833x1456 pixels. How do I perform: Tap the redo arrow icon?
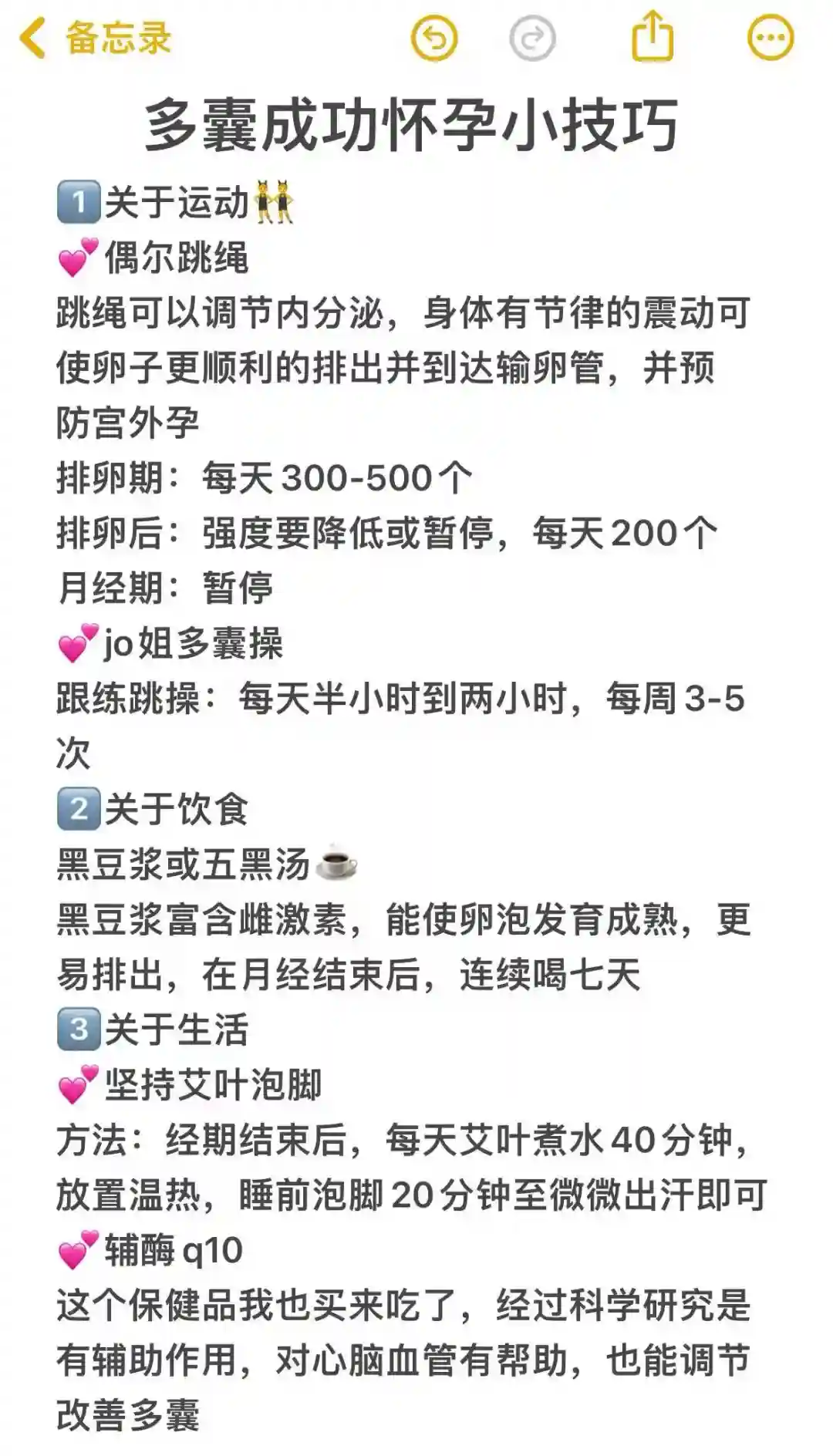[533, 38]
